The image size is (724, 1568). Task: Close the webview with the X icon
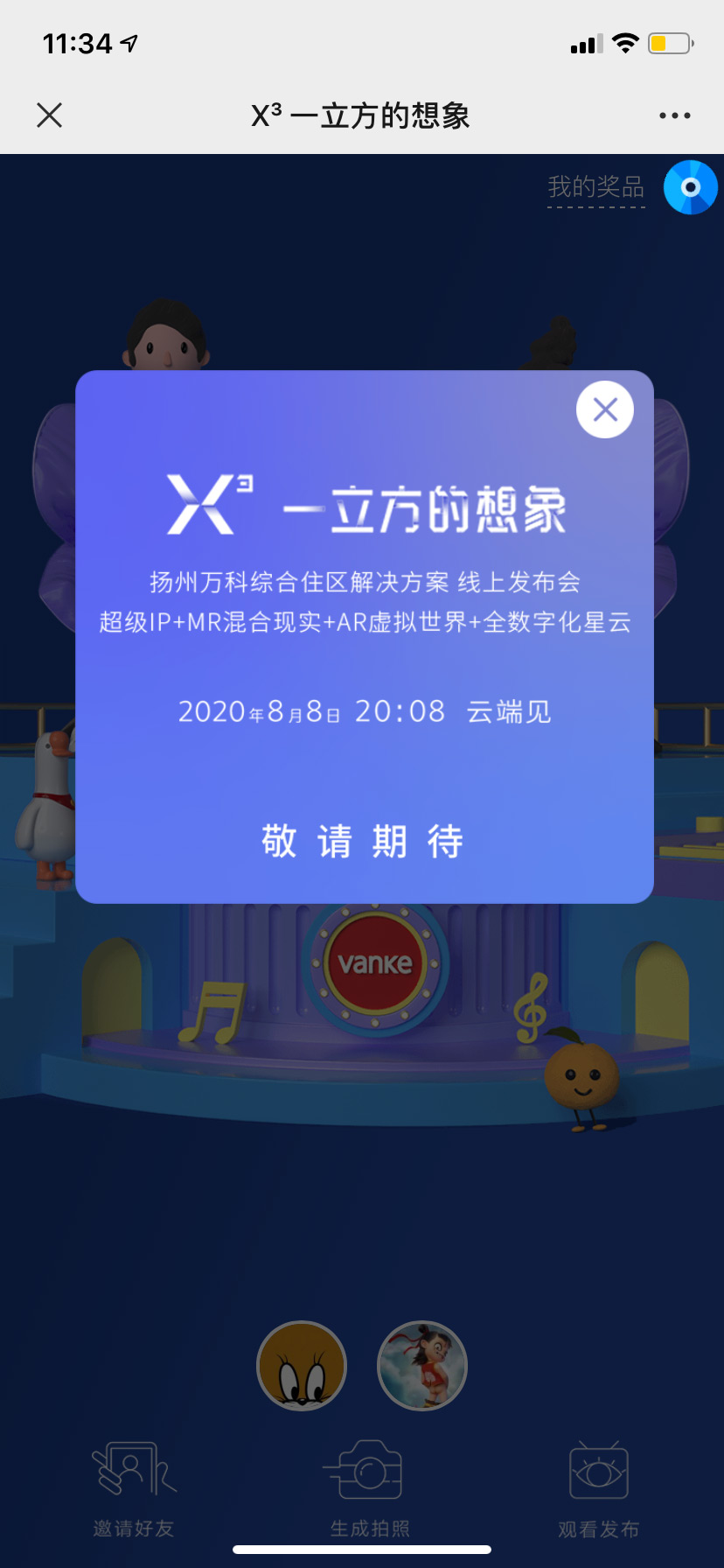pos(50,115)
